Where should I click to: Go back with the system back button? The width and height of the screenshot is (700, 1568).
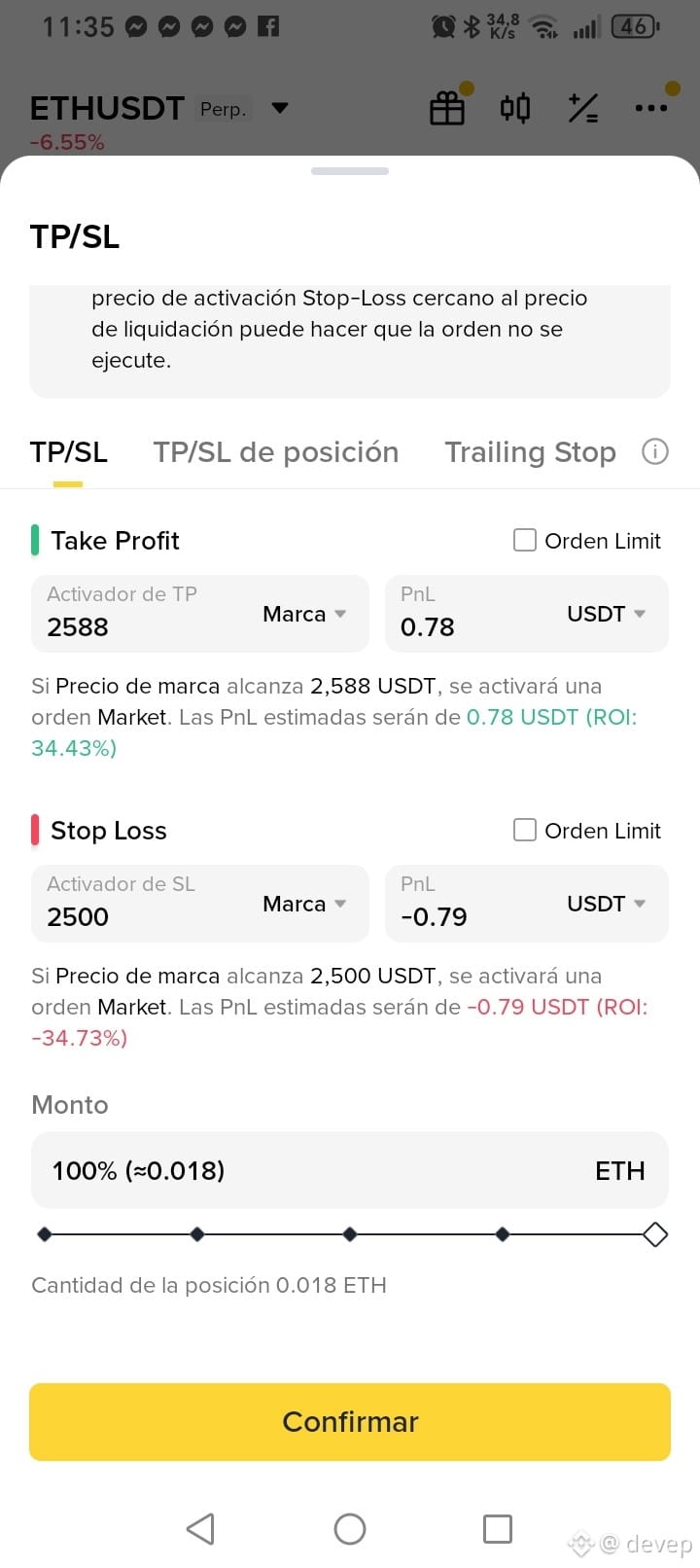200,1528
